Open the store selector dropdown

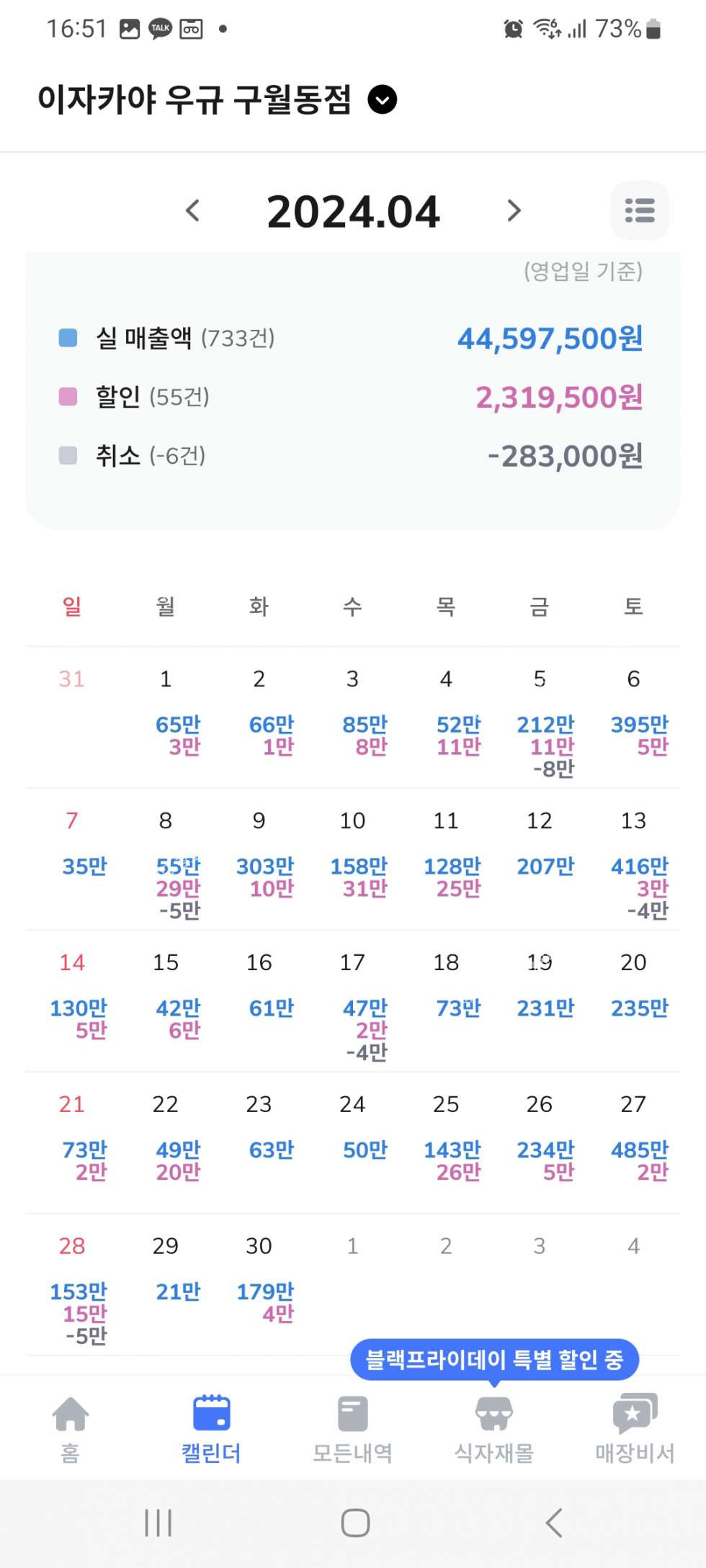coord(382,99)
